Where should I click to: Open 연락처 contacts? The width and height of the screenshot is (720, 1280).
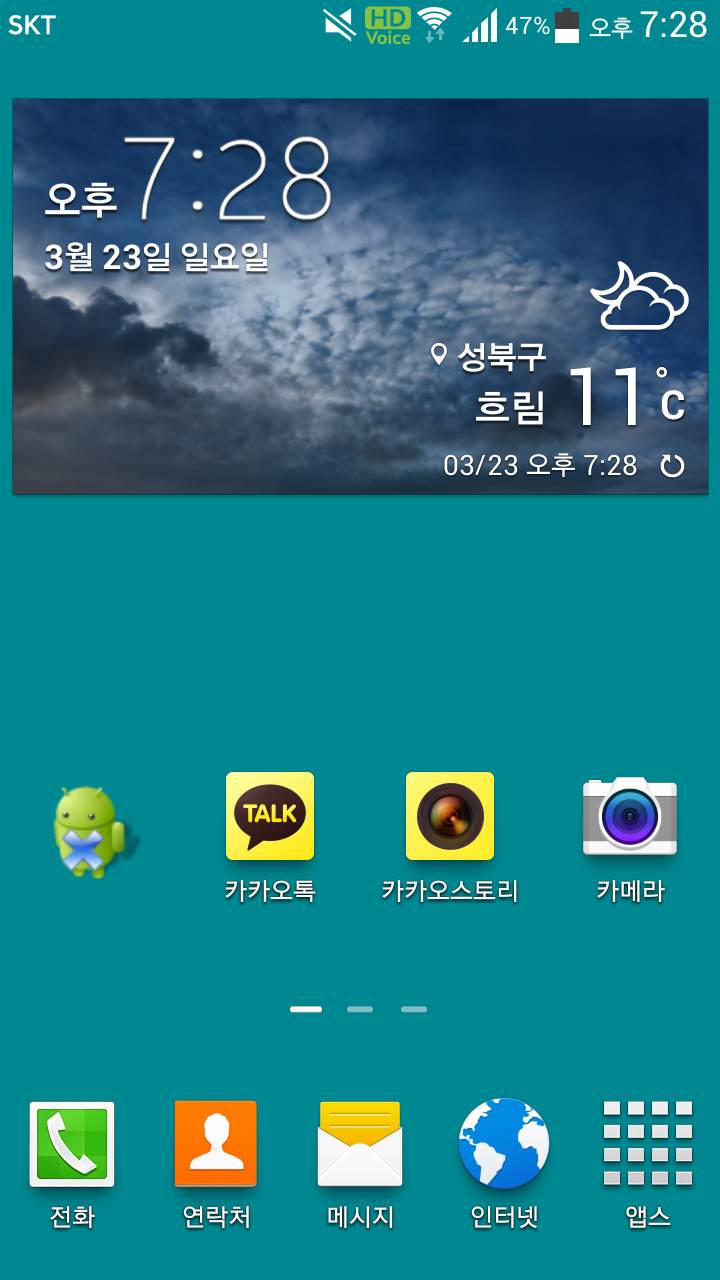pos(216,1145)
